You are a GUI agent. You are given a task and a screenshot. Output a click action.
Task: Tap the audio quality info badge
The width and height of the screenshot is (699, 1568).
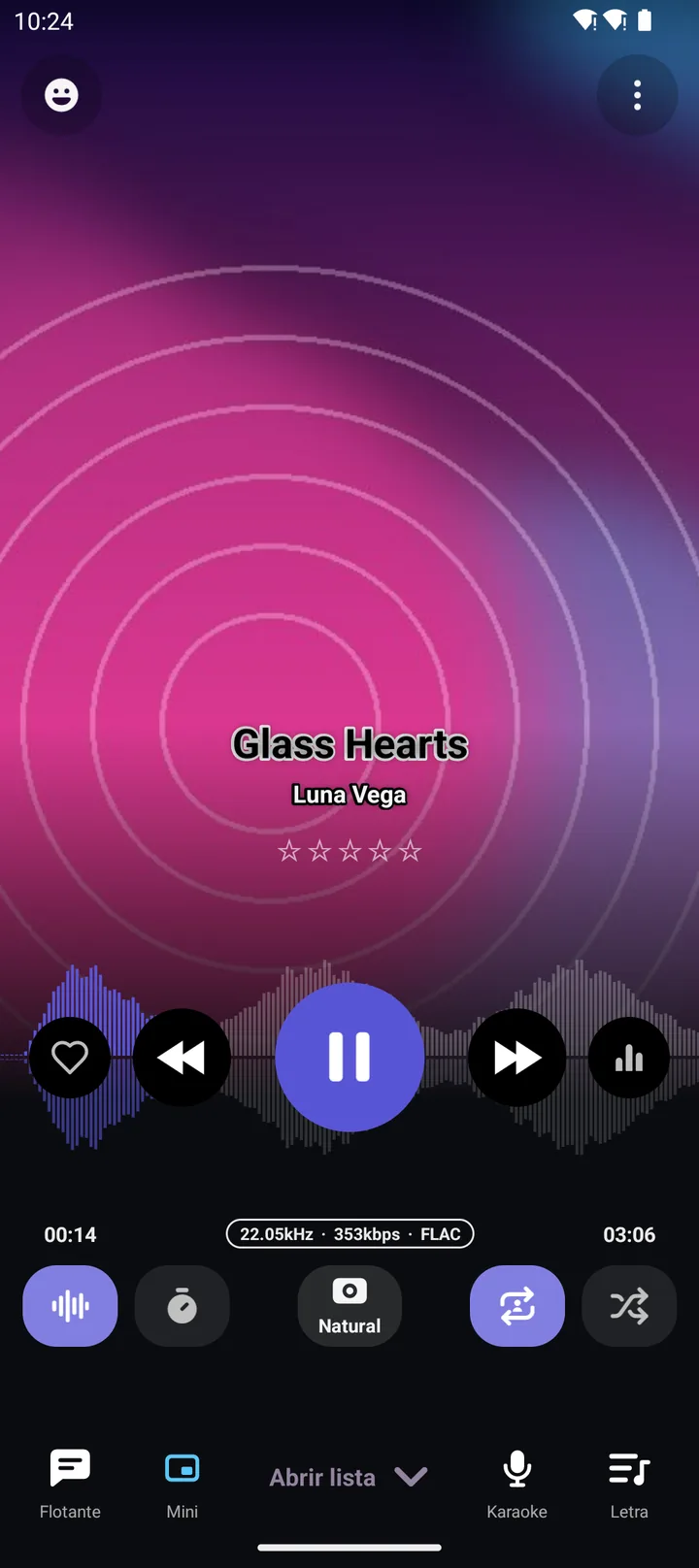pos(349,1234)
